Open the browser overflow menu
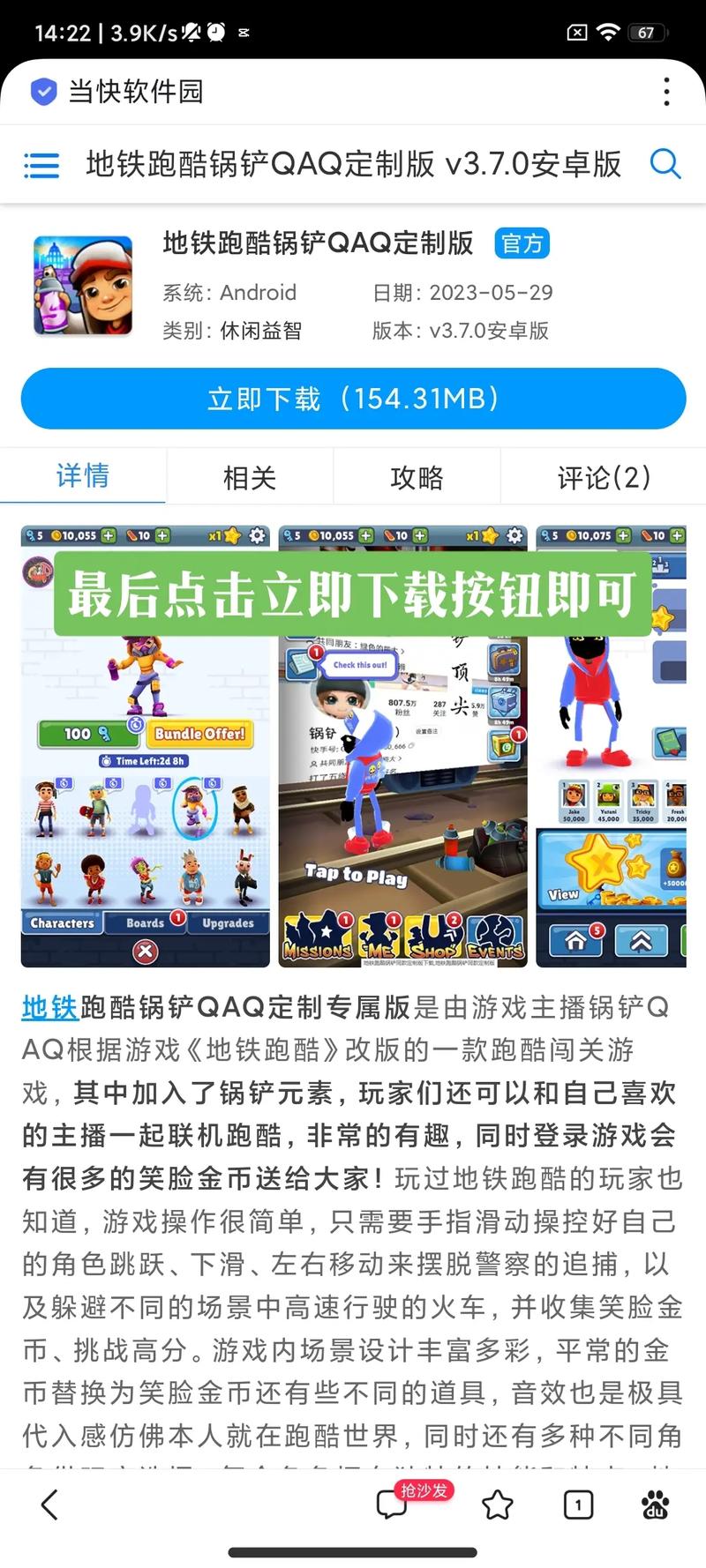 coord(666,92)
